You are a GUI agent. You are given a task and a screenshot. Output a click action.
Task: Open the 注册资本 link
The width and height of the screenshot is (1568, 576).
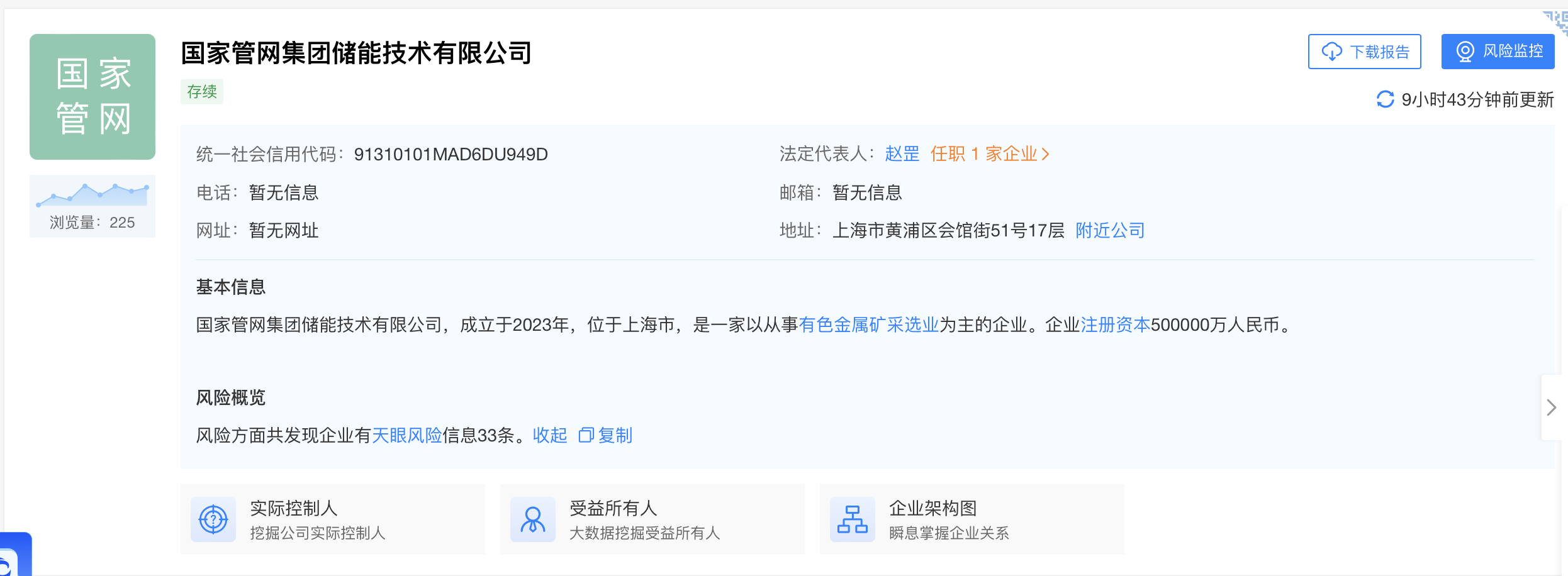coord(1115,325)
